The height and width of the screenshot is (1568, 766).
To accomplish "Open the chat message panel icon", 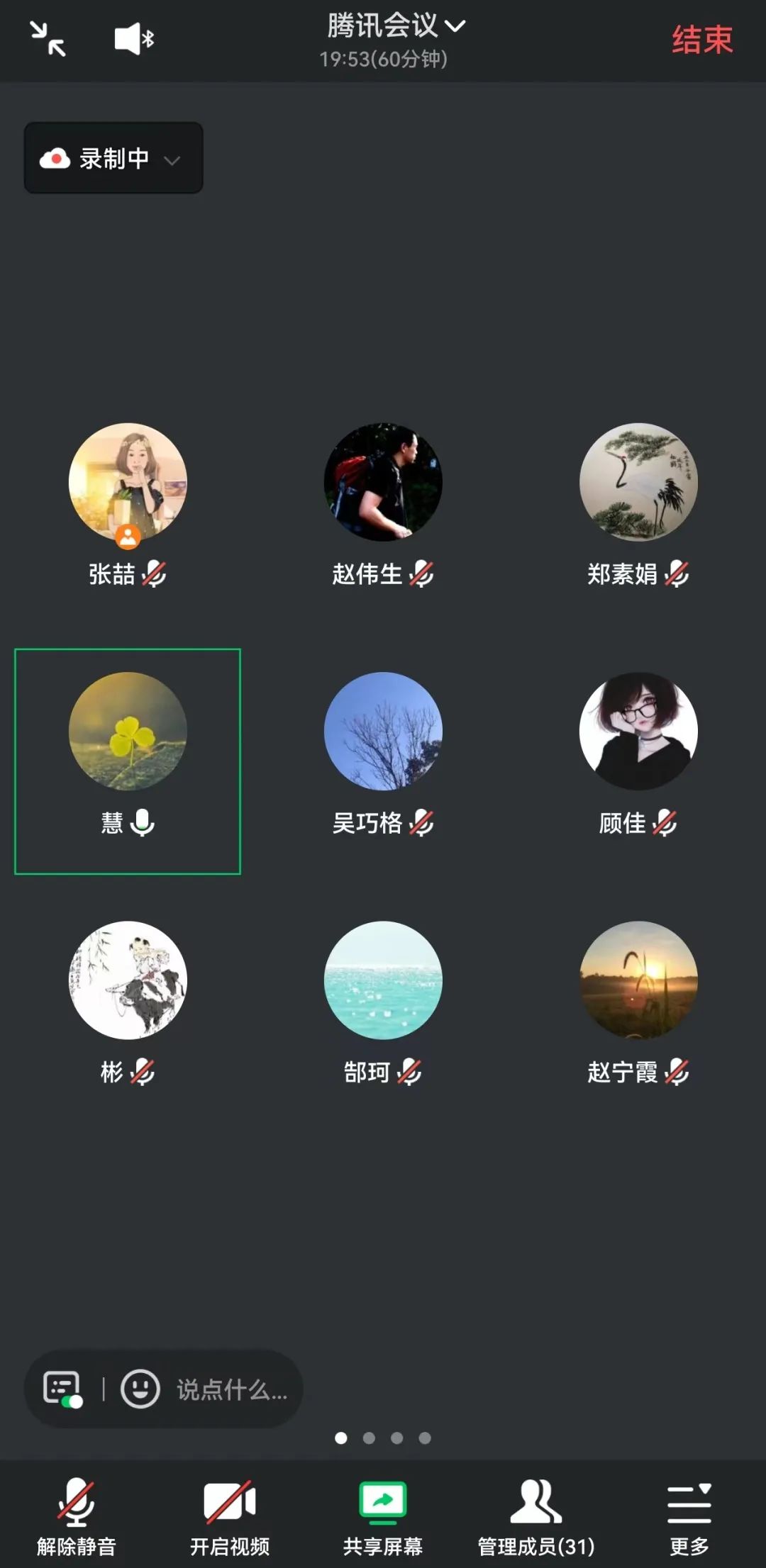I will pos(62,1389).
